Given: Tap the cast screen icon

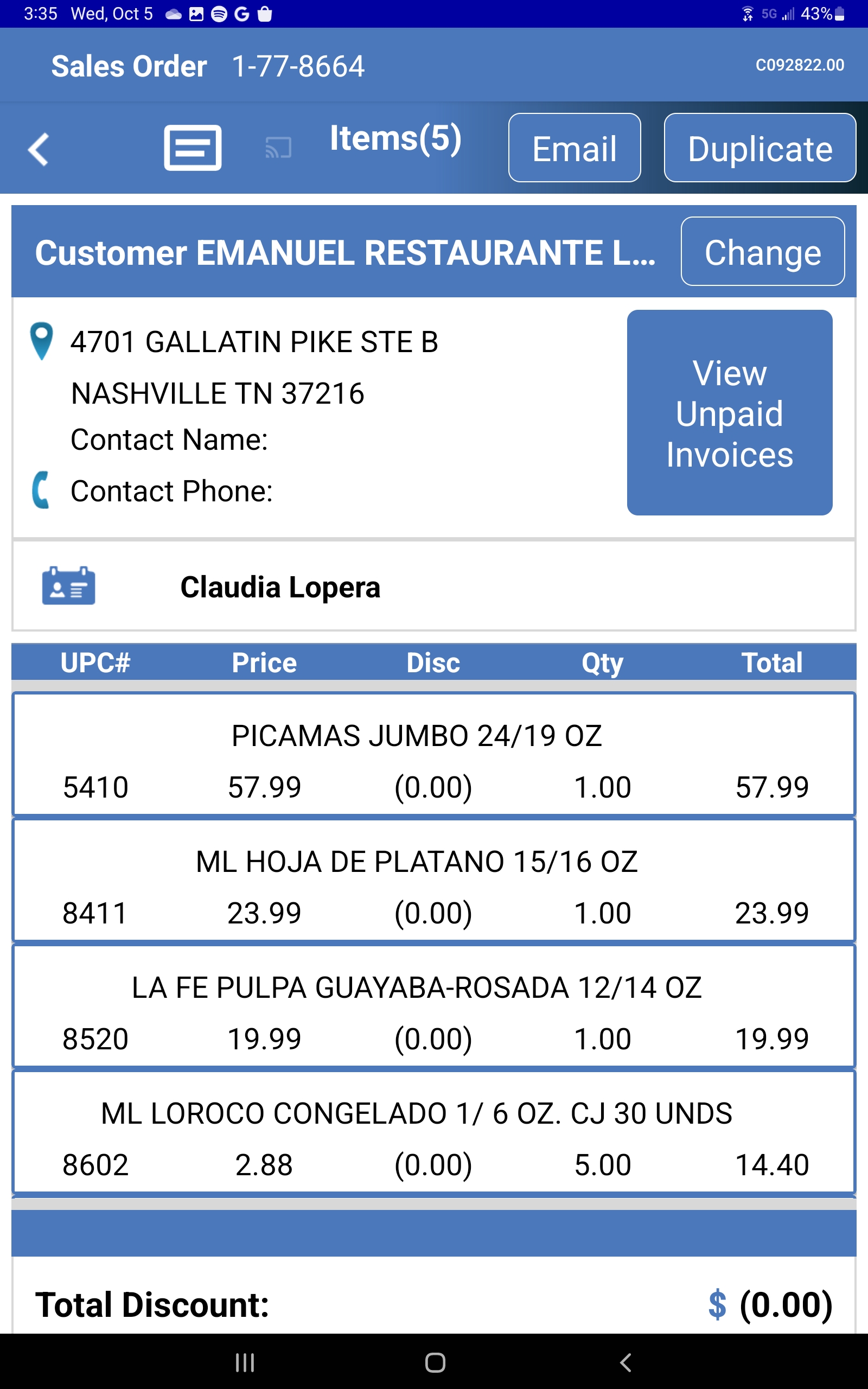Looking at the screenshot, I should 278,148.
